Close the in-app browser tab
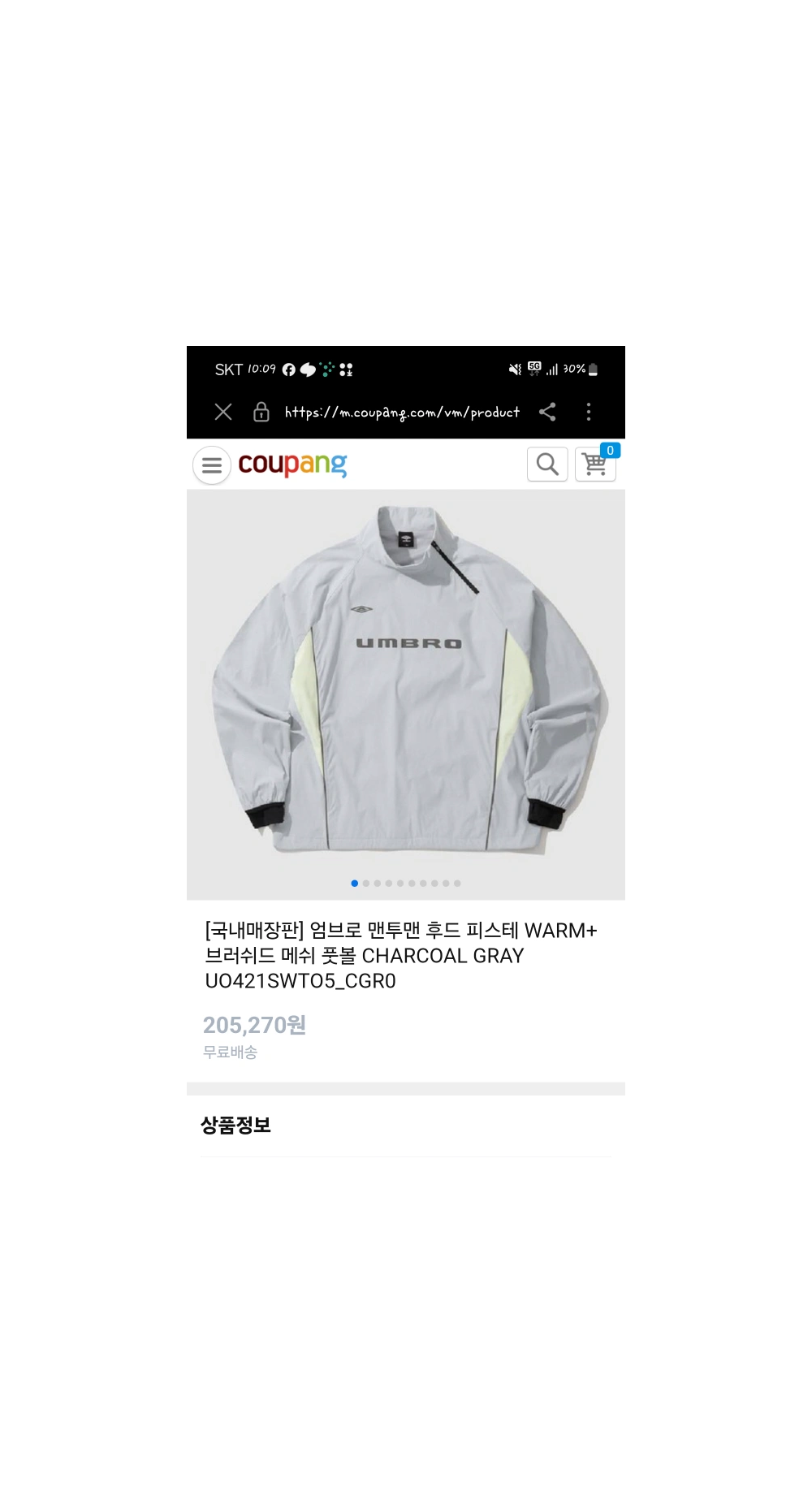Image resolution: width=812 pixels, height=1504 pixels. tap(223, 412)
